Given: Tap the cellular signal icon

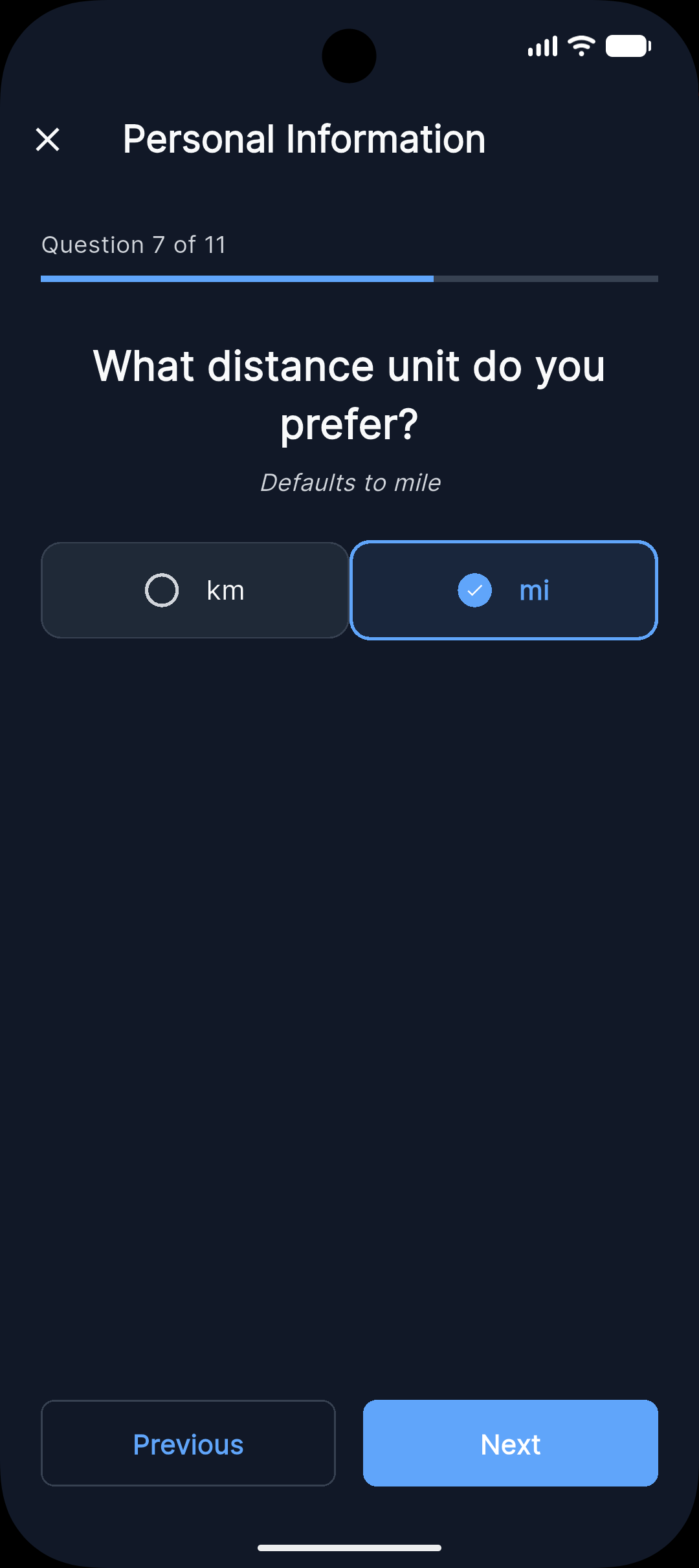Looking at the screenshot, I should (x=542, y=45).
